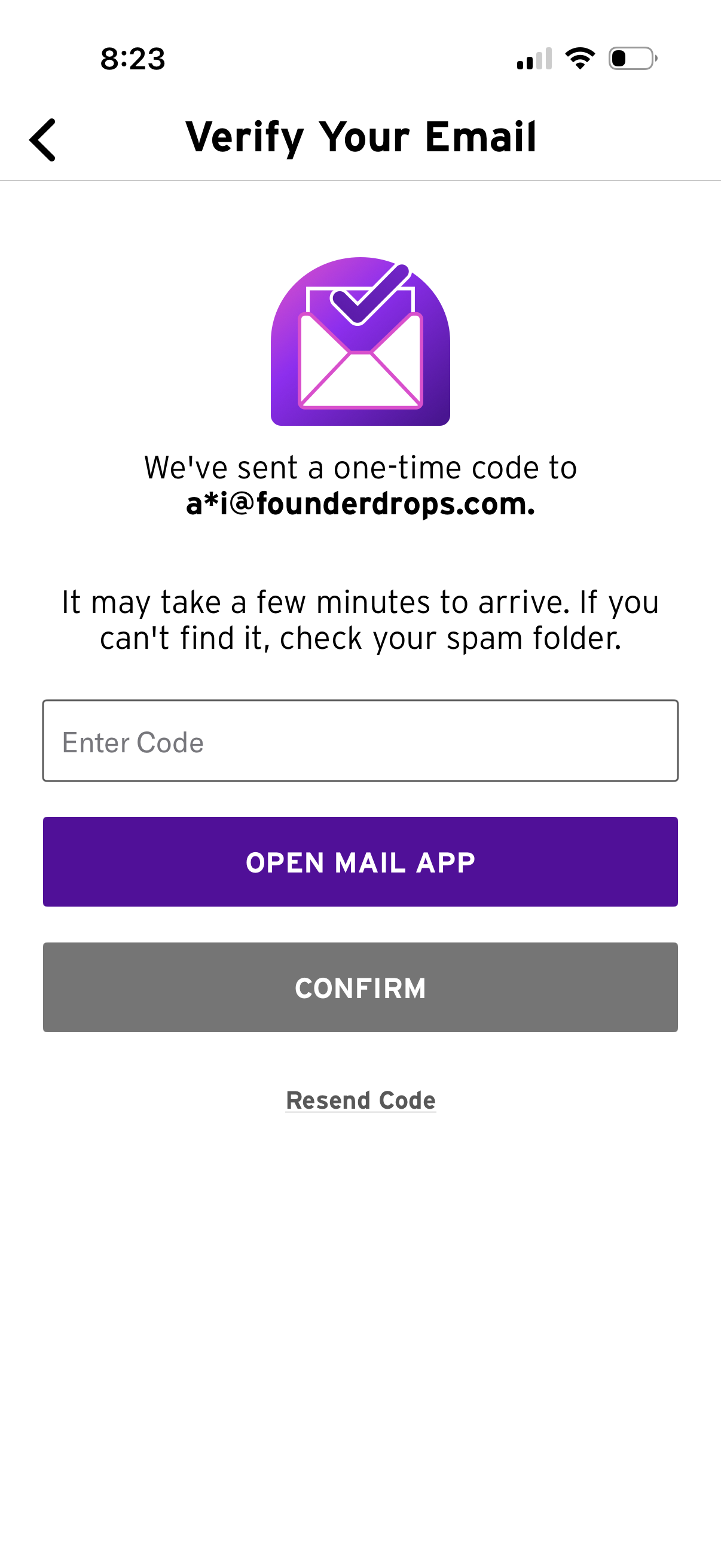The height and width of the screenshot is (1568, 721).
Task: Tap the Enter Code input field
Action: point(360,742)
